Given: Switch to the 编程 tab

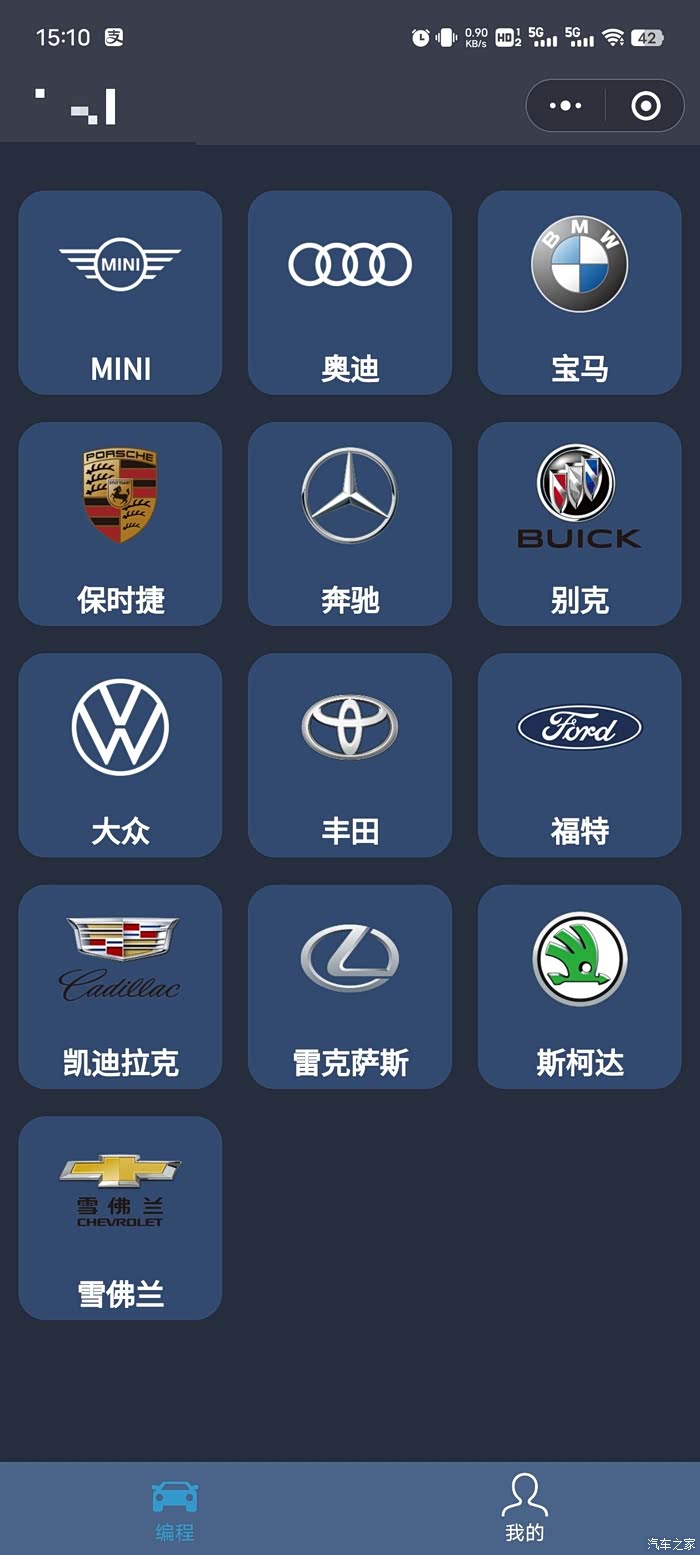Looking at the screenshot, I should [175, 1509].
